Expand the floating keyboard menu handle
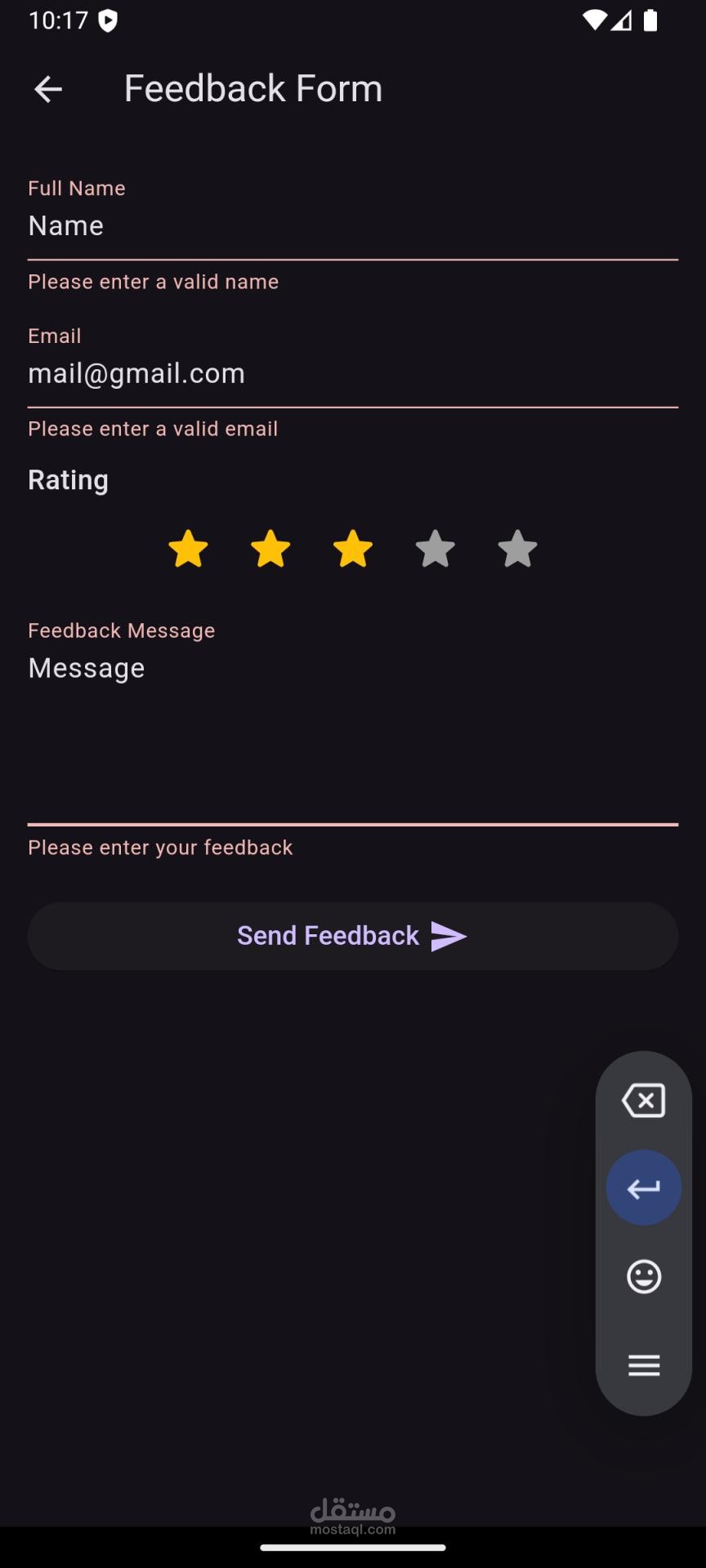 644,1365
